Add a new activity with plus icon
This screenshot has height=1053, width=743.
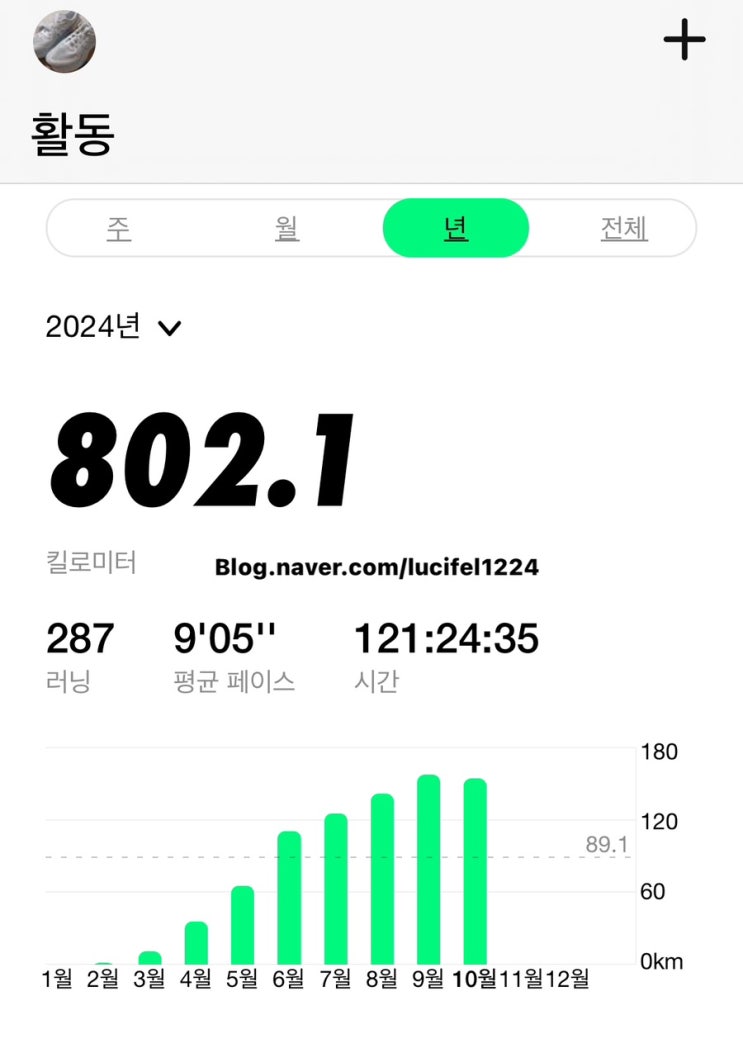[684, 40]
